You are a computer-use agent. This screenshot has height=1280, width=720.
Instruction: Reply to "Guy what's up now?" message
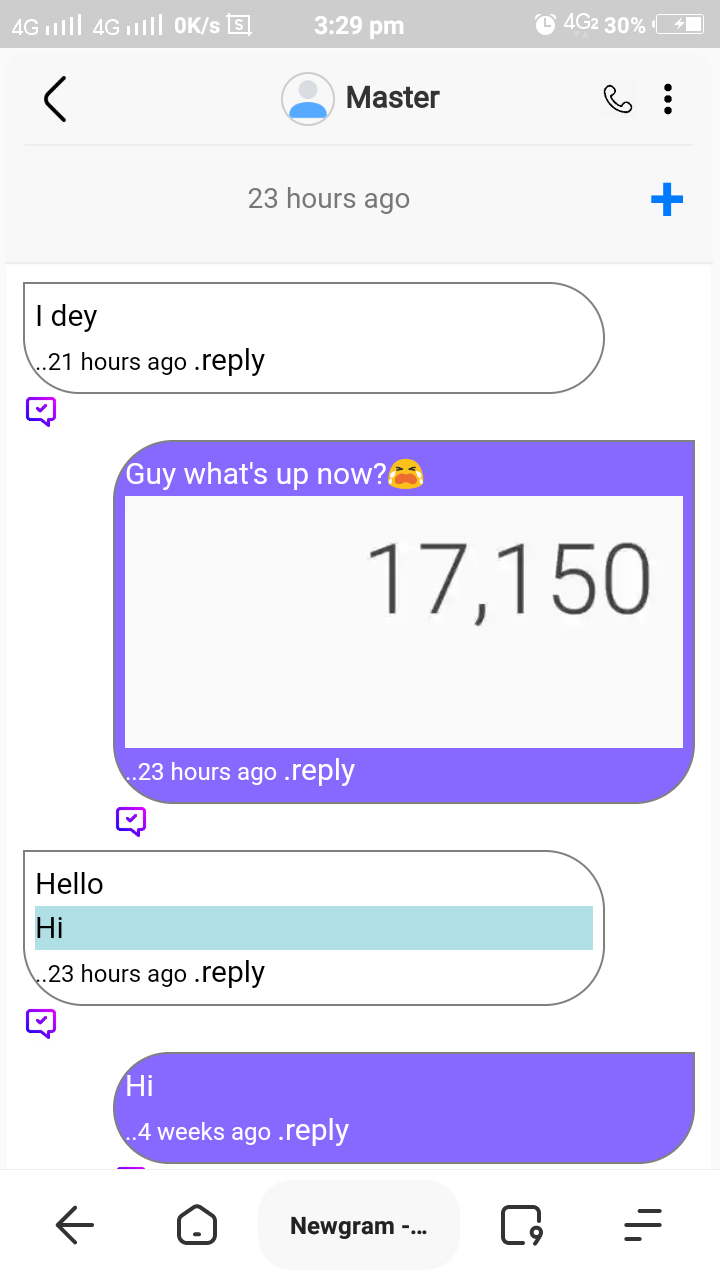point(320,771)
